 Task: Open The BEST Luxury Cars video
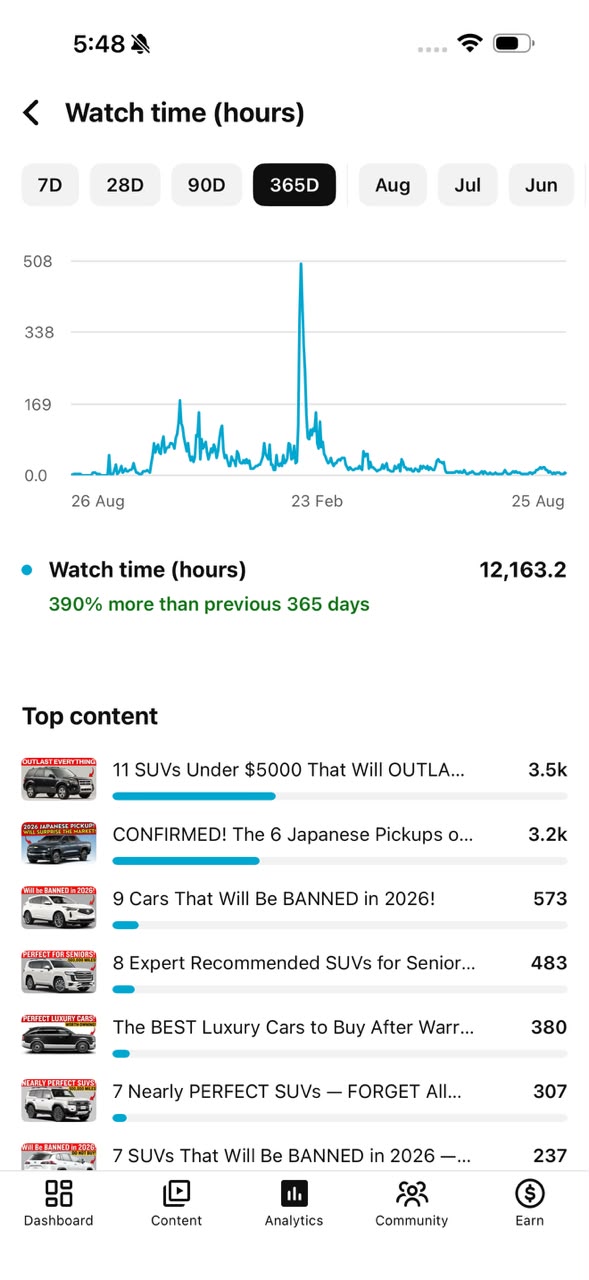pos(294,1035)
